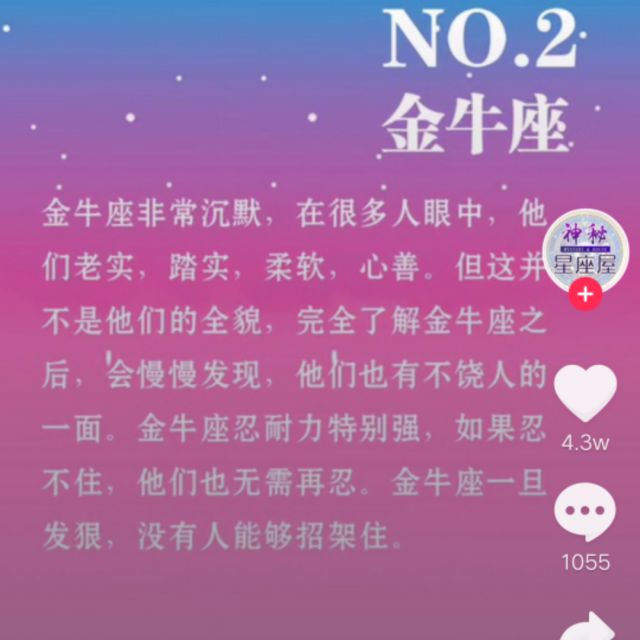Open the 神秘星座屋 creator profile avatar
The width and height of the screenshot is (640, 640).
point(585,247)
